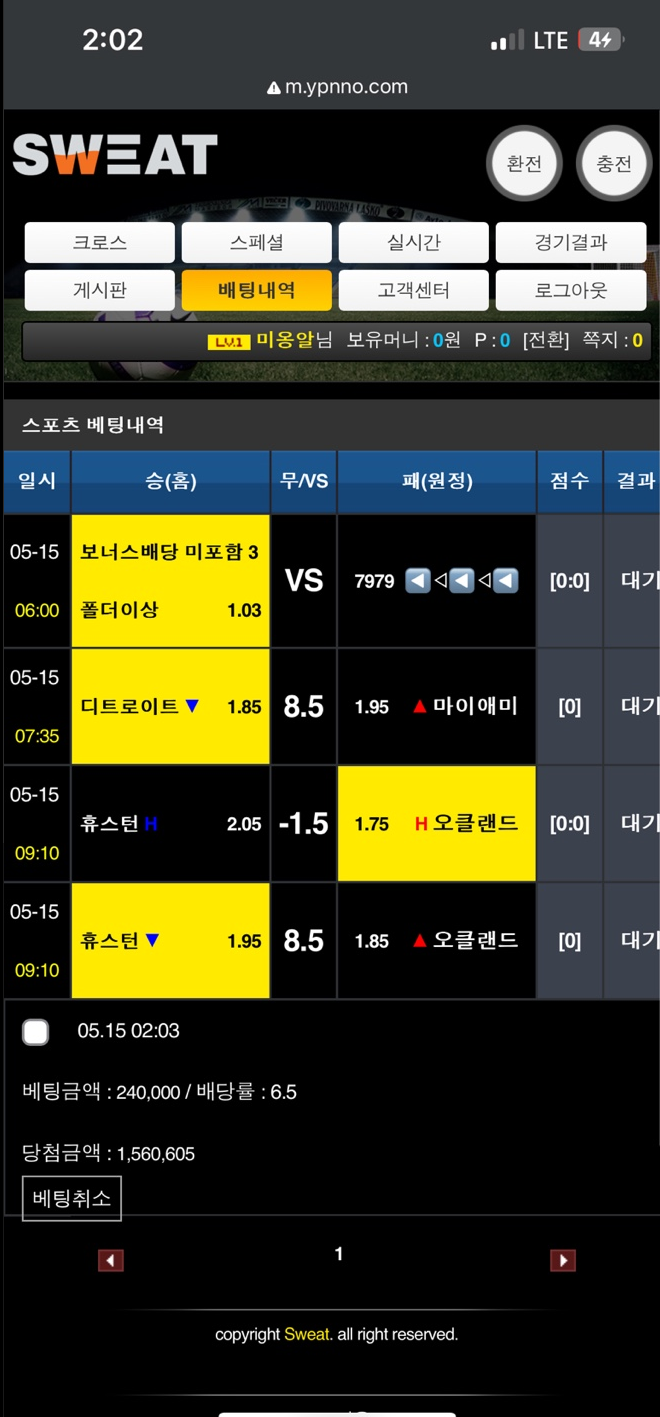
Task: Open the 게시판 board
Action: point(100,290)
